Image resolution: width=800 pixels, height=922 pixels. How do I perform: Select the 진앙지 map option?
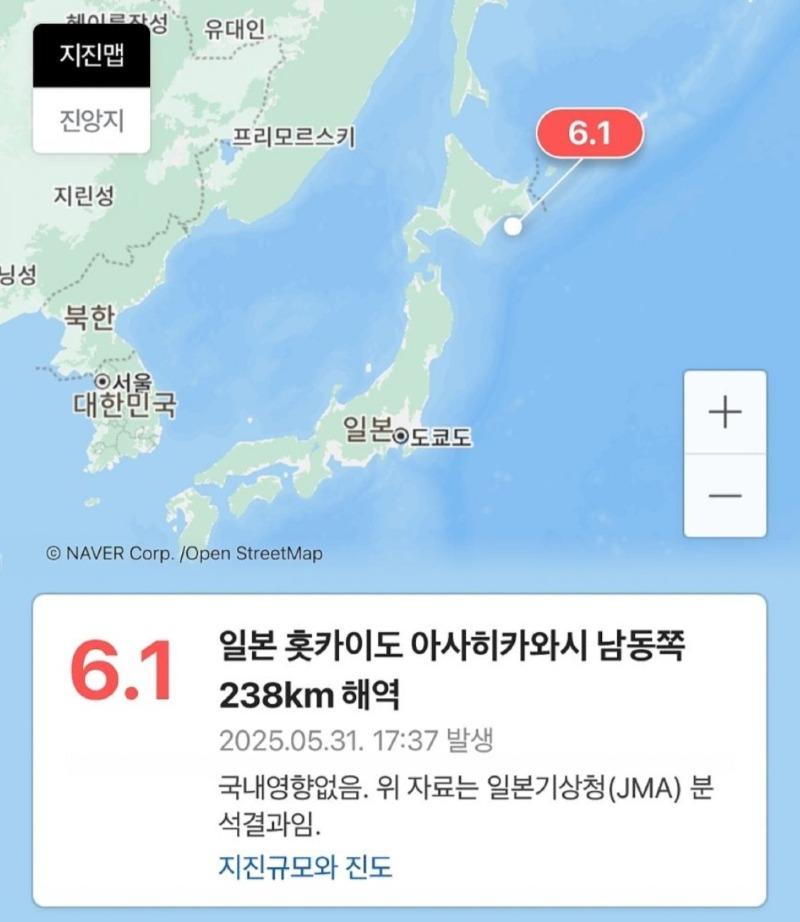coord(91,120)
